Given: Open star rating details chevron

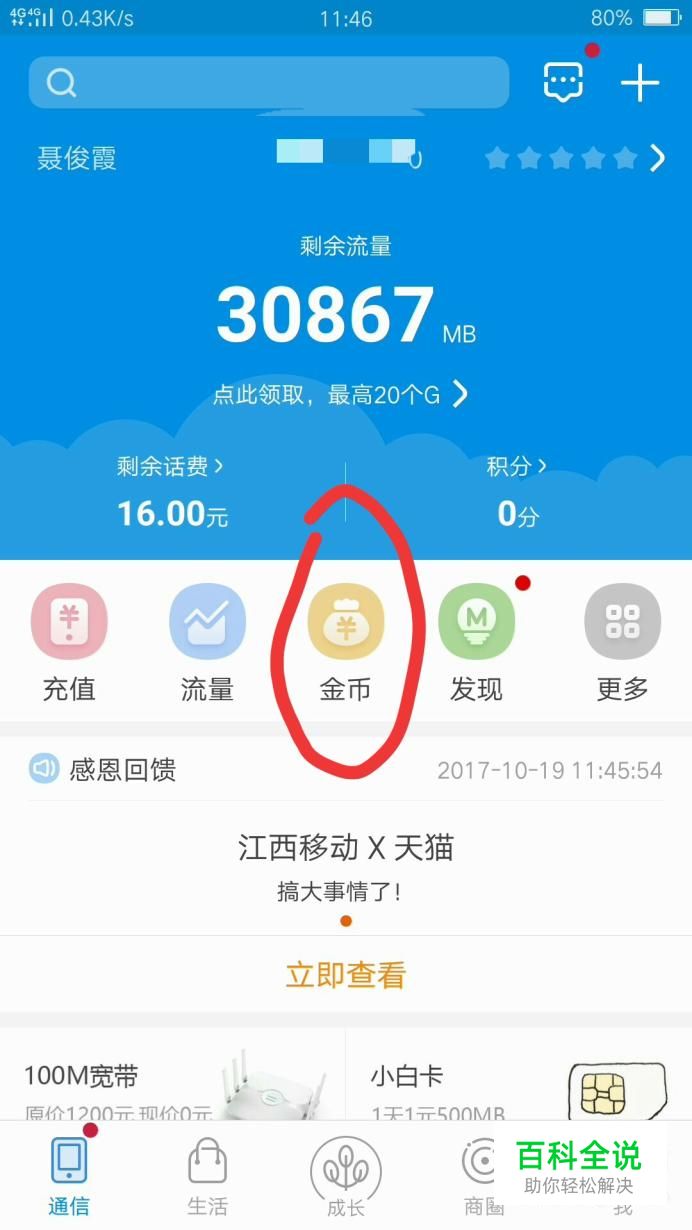Looking at the screenshot, I should pyautogui.click(x=657, y=158).
